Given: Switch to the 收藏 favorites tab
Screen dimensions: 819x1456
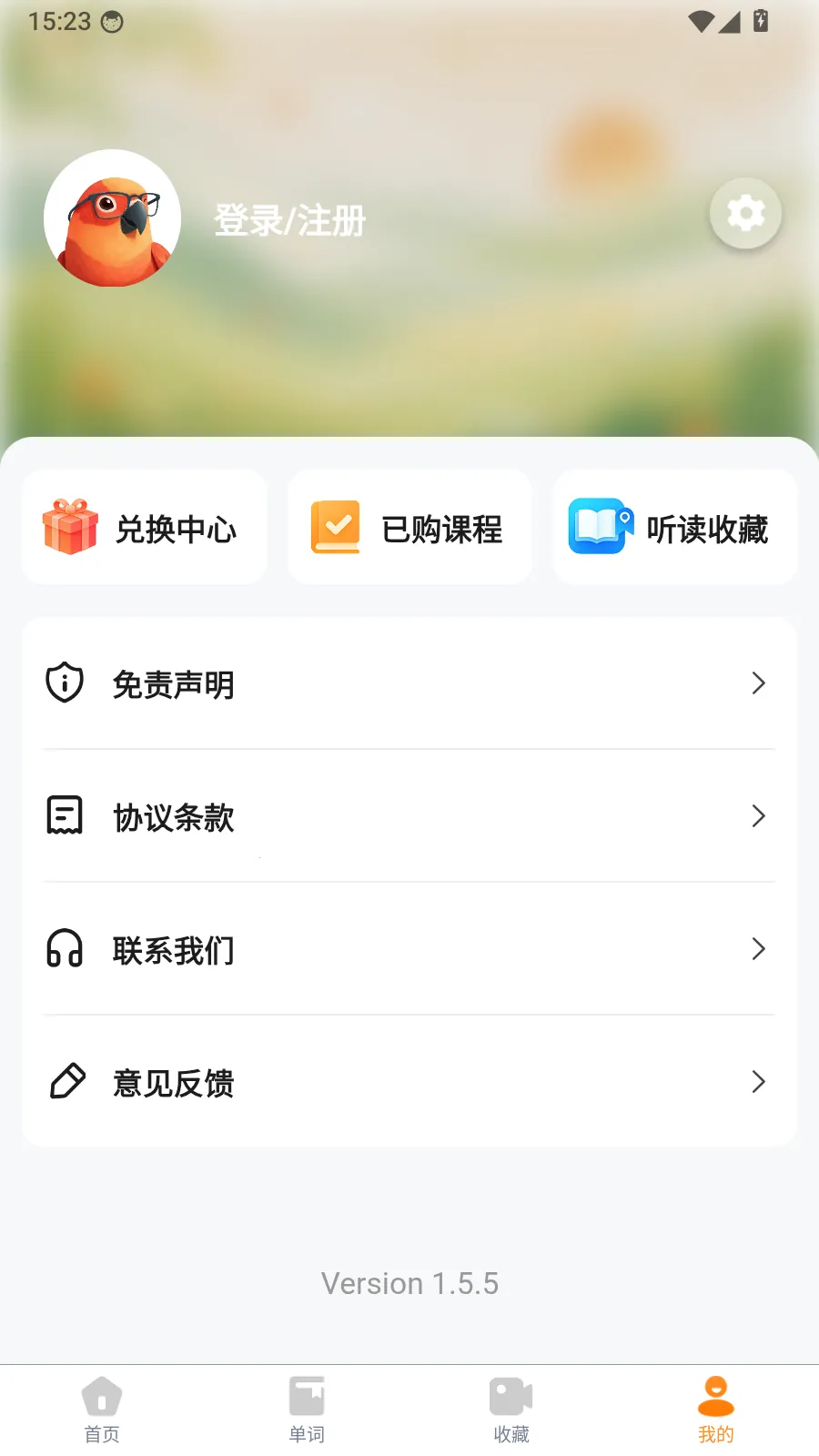Looking at the screenshot, I should pos(511,1410).
